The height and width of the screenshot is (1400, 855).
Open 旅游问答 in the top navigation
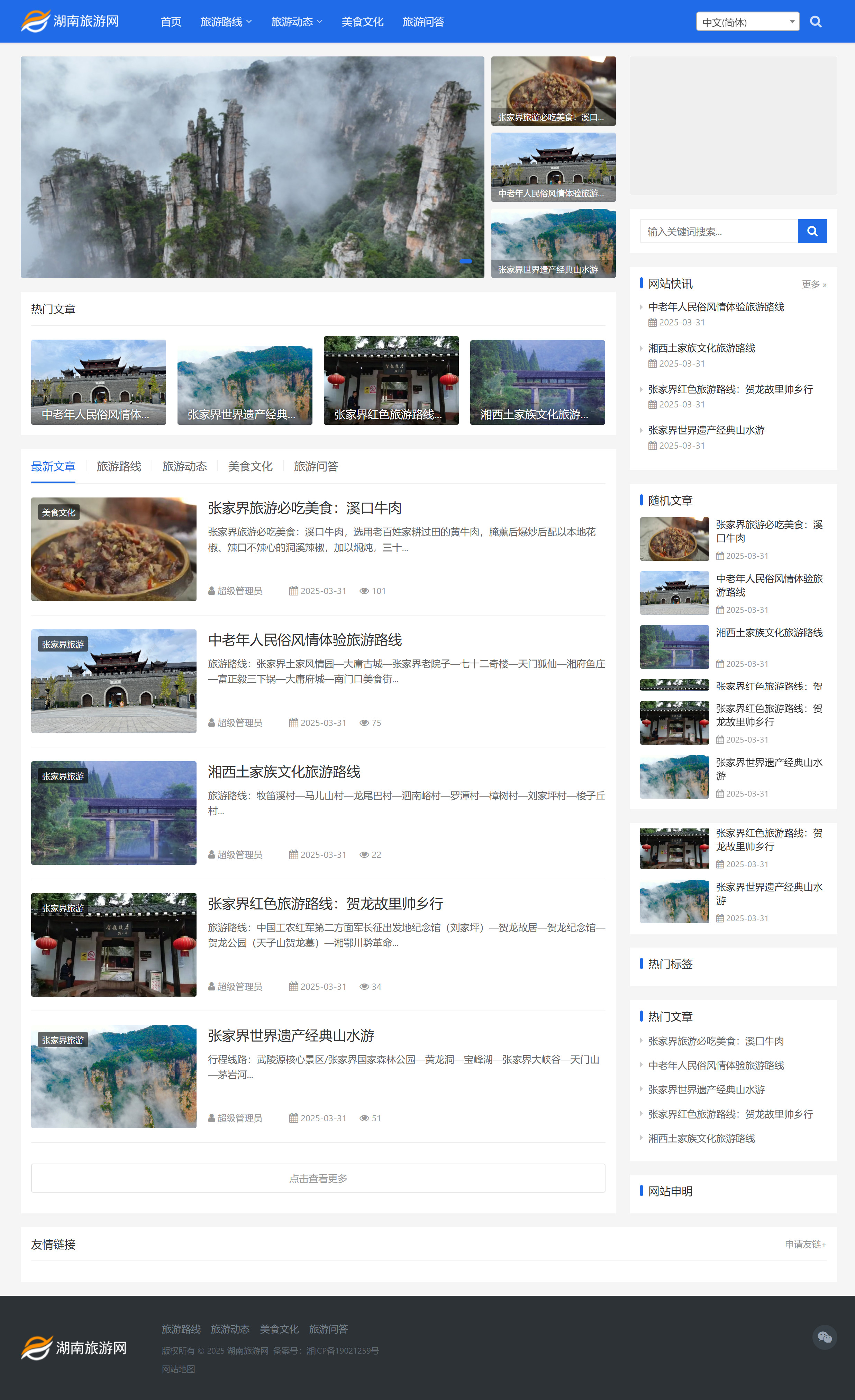(423, 21)
